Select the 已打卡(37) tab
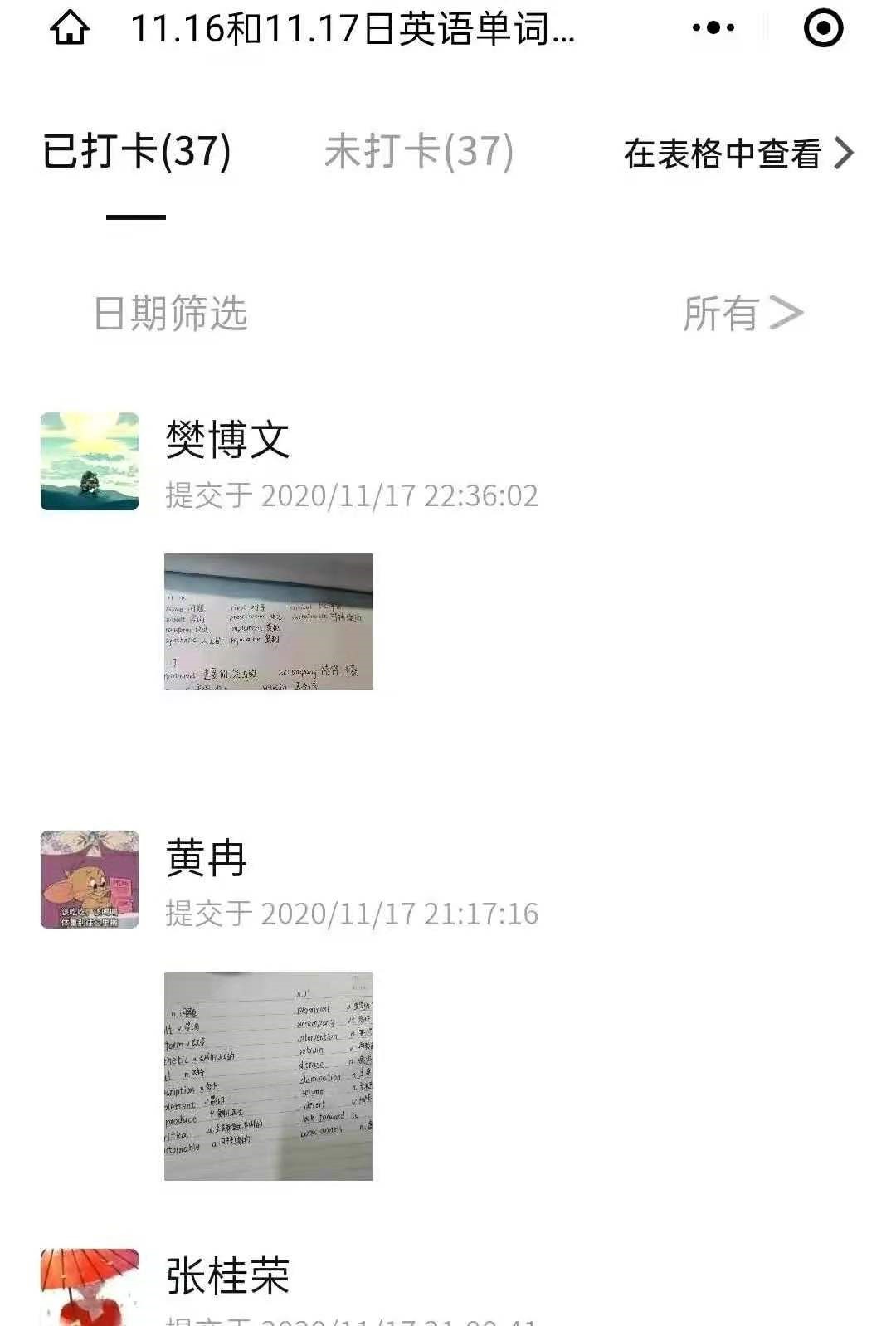 click(137, 152)
